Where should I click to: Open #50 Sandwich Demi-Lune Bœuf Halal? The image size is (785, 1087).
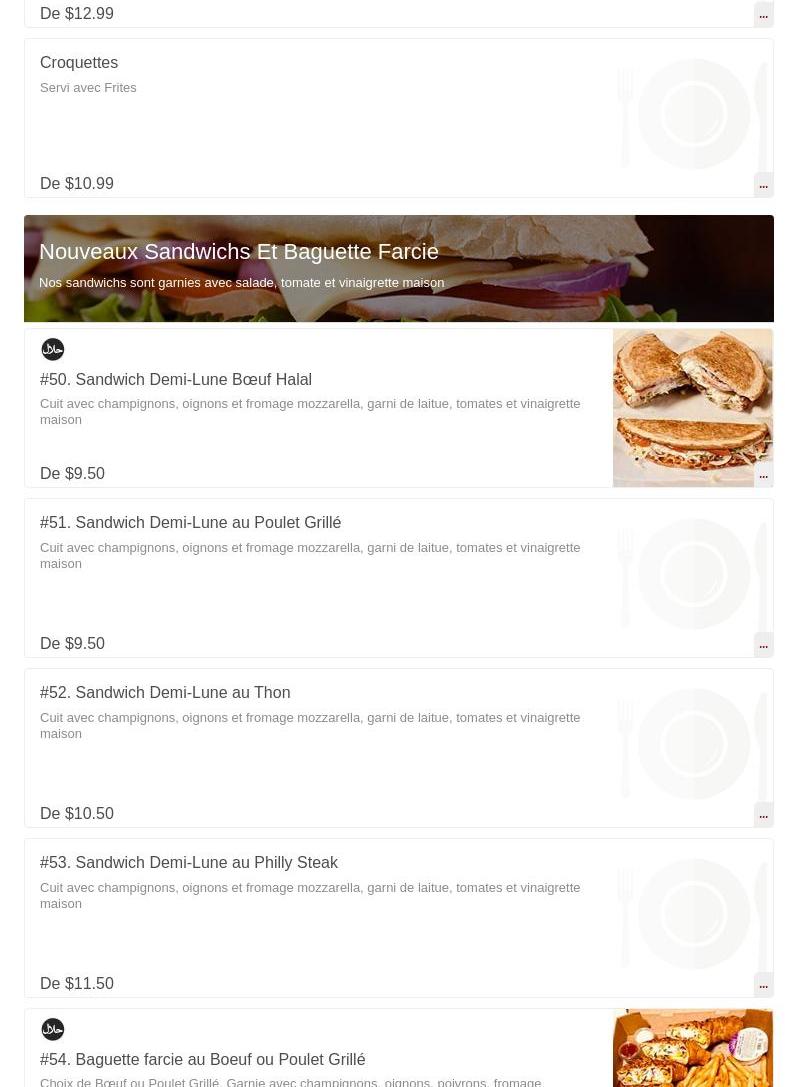tap(176, 380)
